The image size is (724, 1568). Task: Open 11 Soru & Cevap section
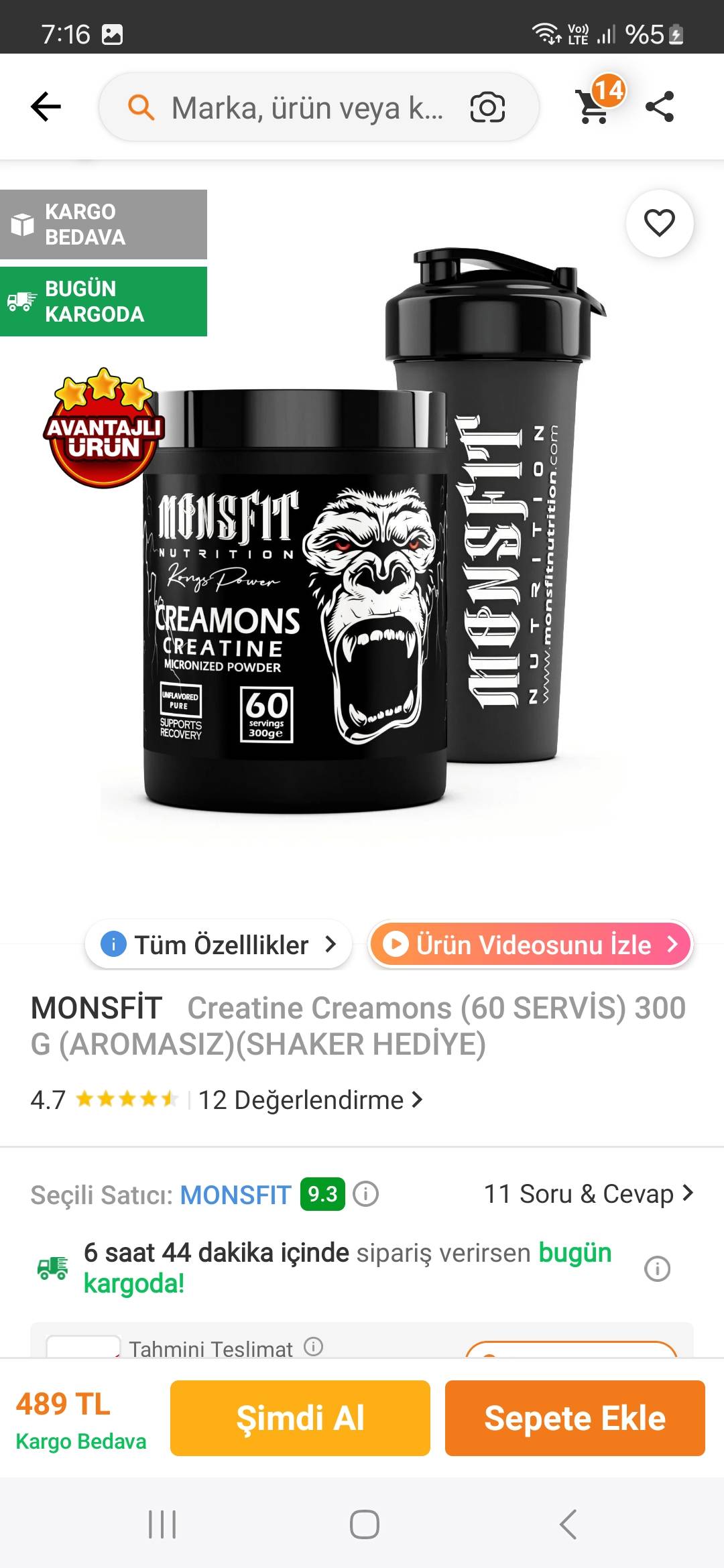[x=588, y=1193]
